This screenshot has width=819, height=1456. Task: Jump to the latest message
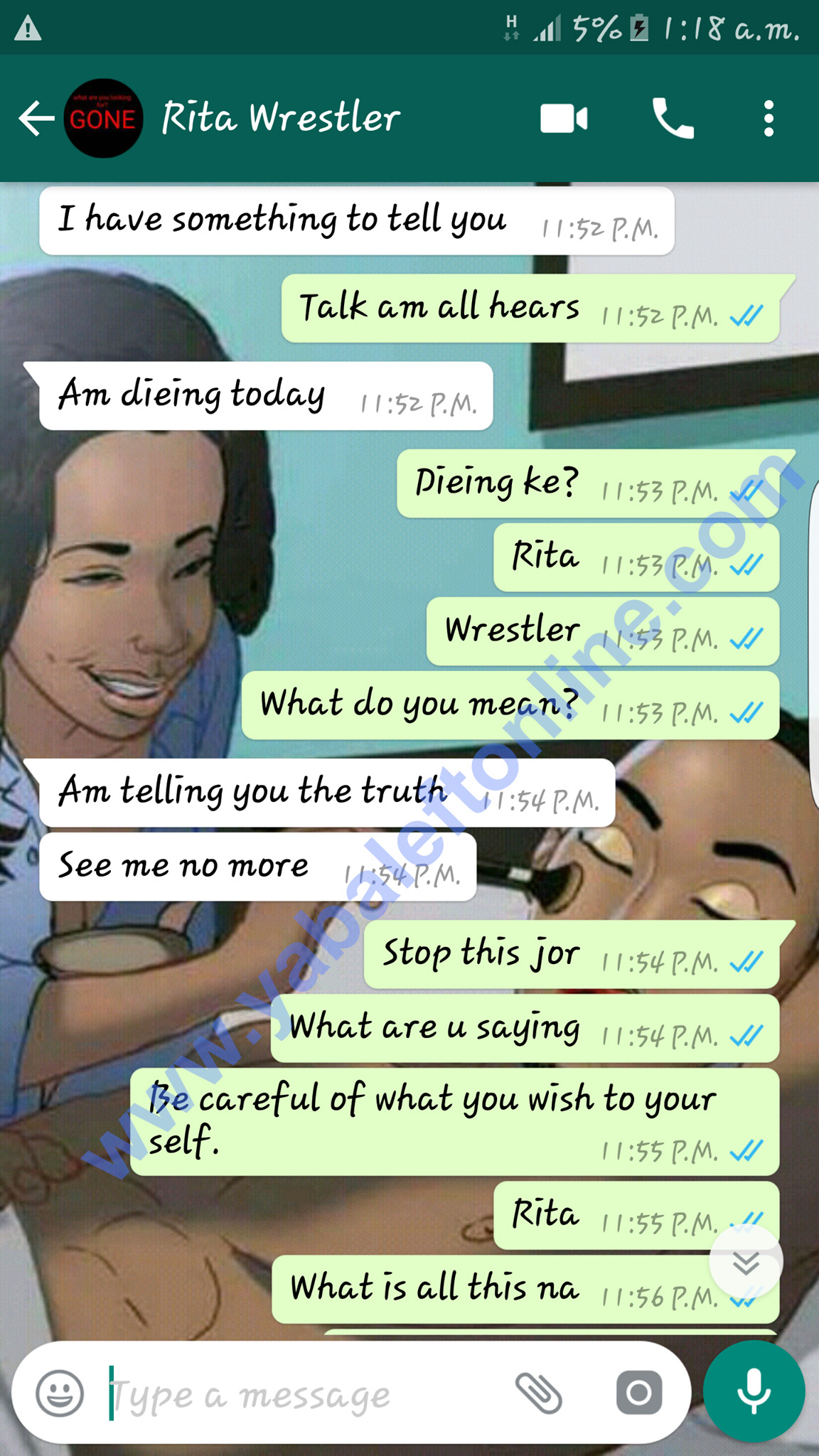[x=746, y=1263]
